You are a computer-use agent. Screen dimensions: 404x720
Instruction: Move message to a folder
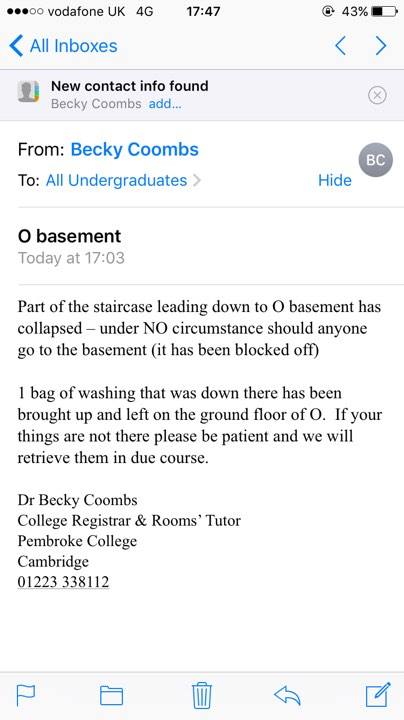[x=112, y=695]
